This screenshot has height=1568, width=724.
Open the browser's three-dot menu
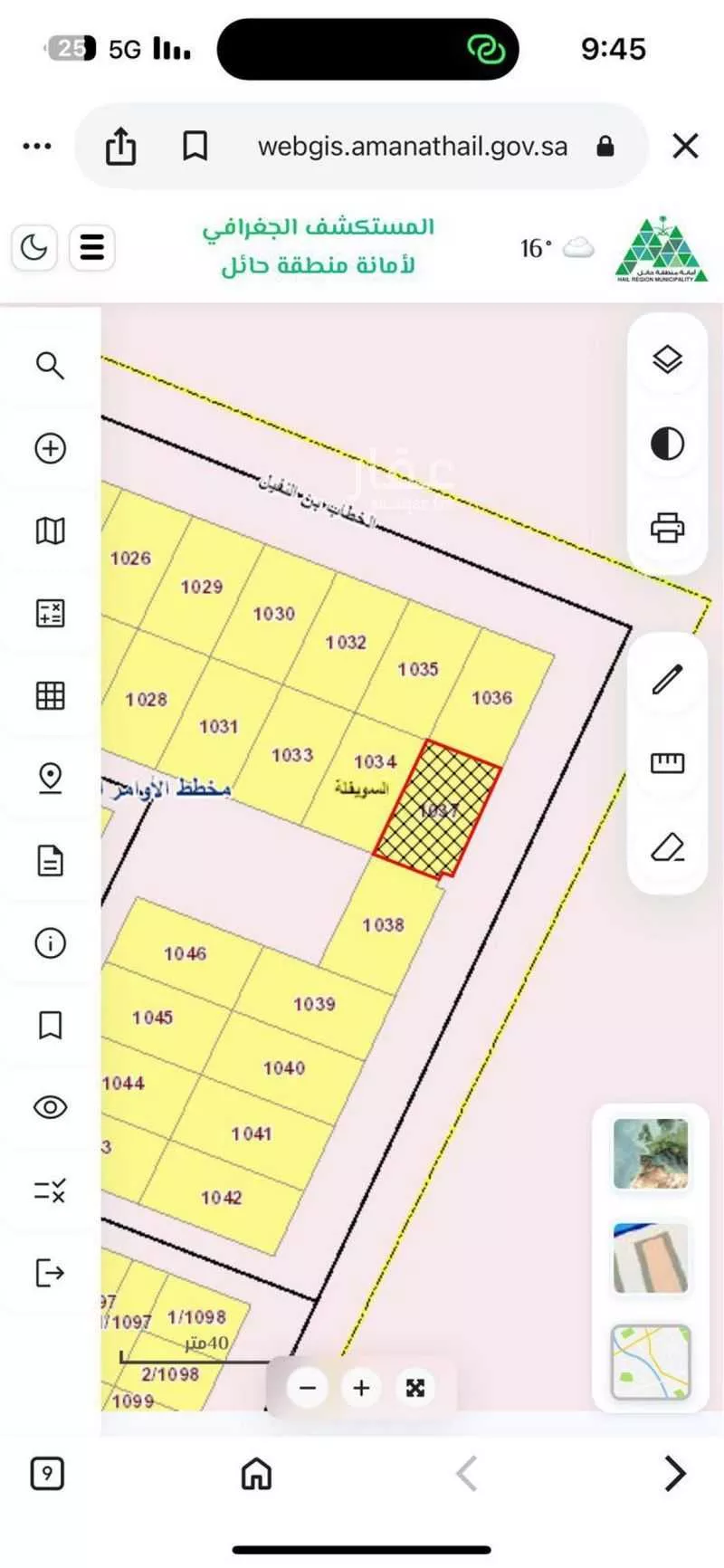(37, 146)
